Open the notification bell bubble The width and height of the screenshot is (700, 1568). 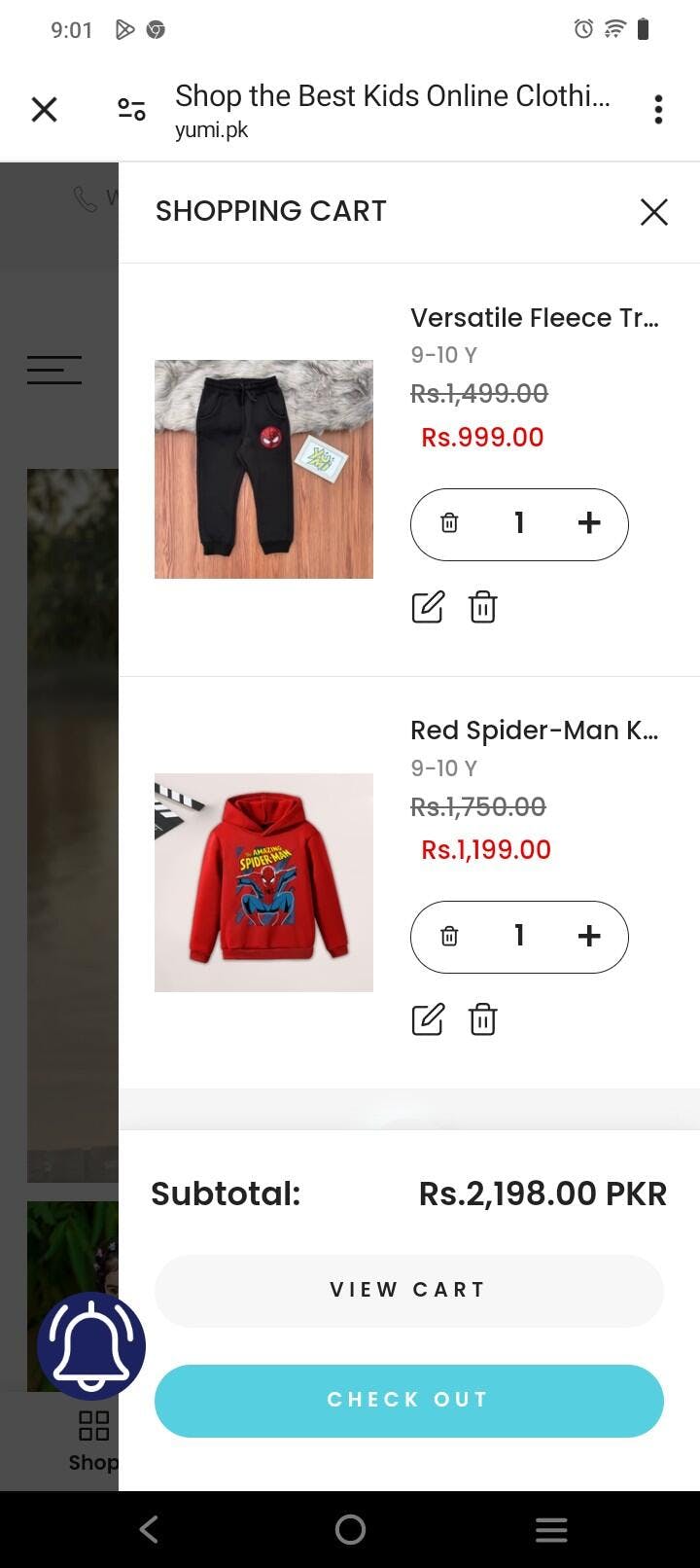(91, 1345)
